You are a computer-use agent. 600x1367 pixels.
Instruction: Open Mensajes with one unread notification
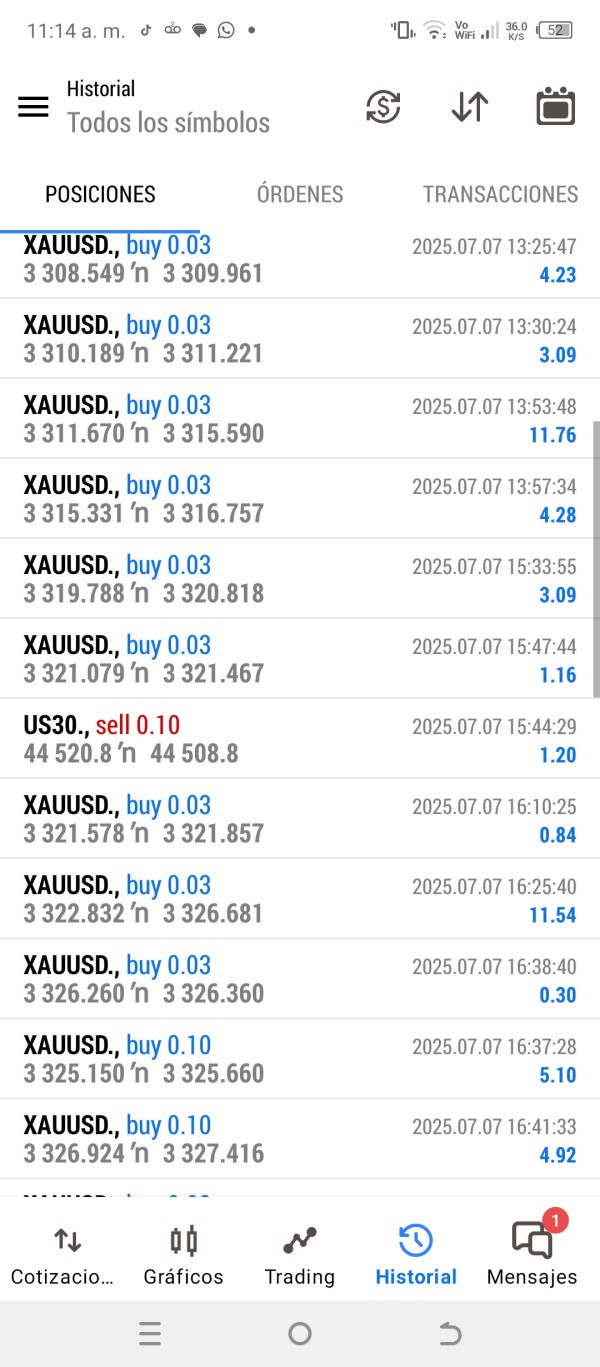tap(532, 1255)
